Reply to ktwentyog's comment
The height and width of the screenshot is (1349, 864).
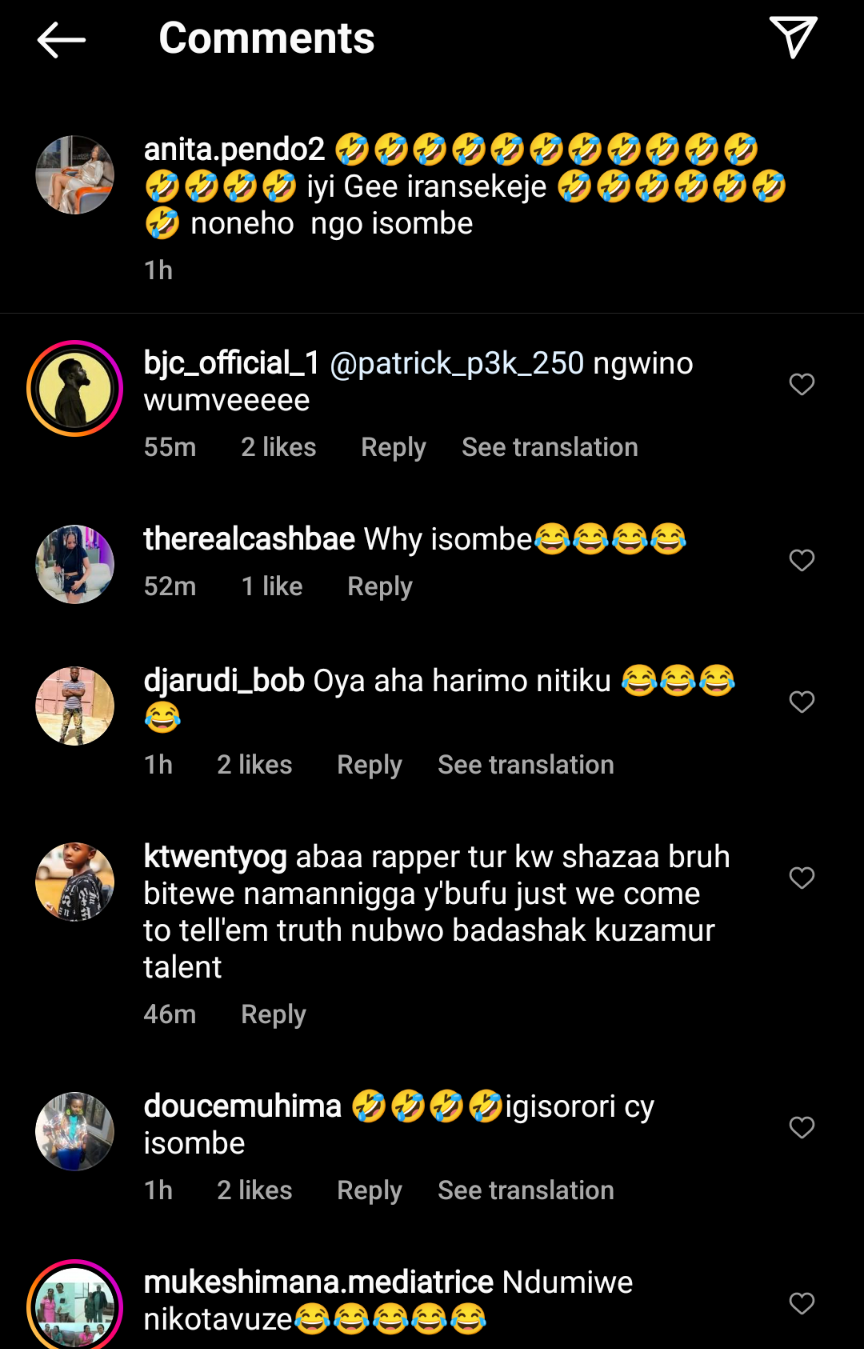(273, 1014)
